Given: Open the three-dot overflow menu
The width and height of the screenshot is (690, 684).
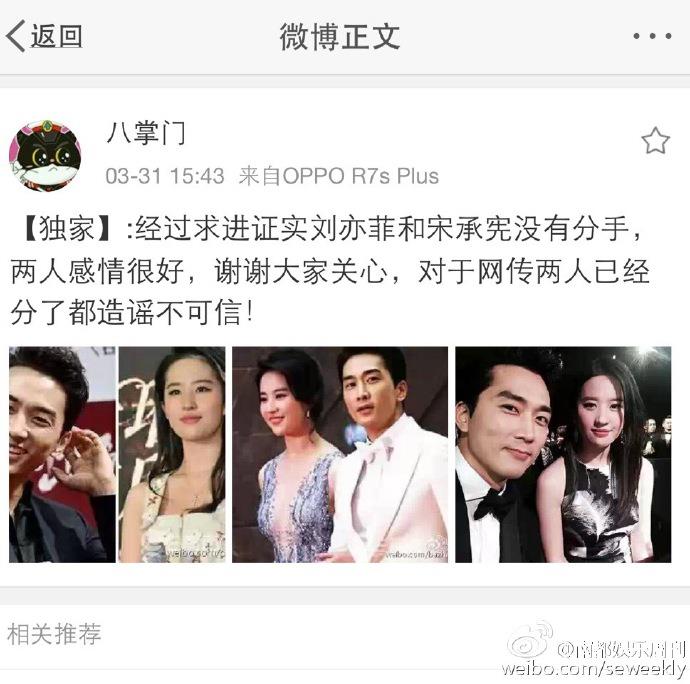Looking at the screenshot, I should [x=652, y=37].
